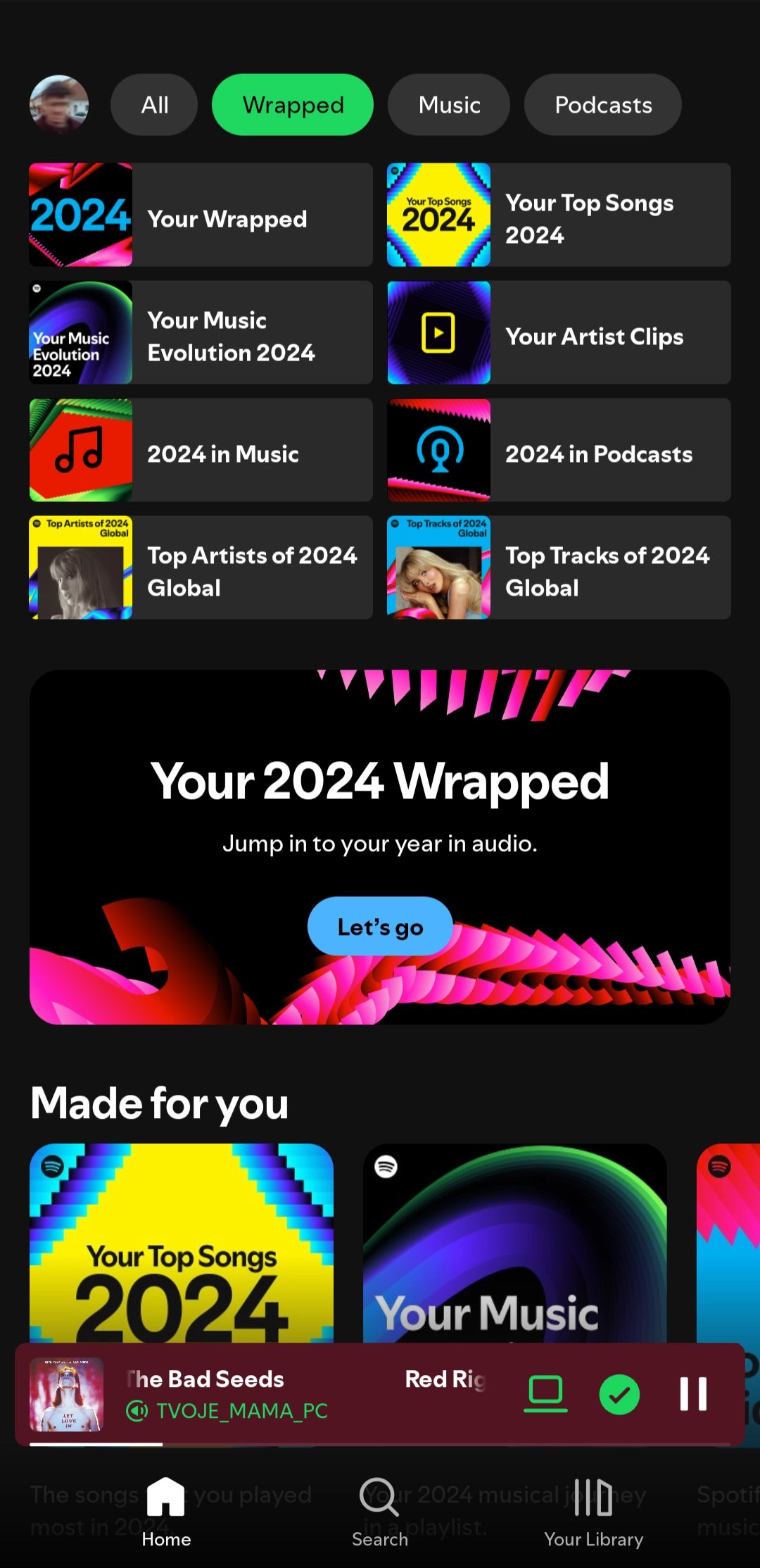Toggle the green check to unsave the track
Screen dimensions: 760x1568
pos(619,1395)
